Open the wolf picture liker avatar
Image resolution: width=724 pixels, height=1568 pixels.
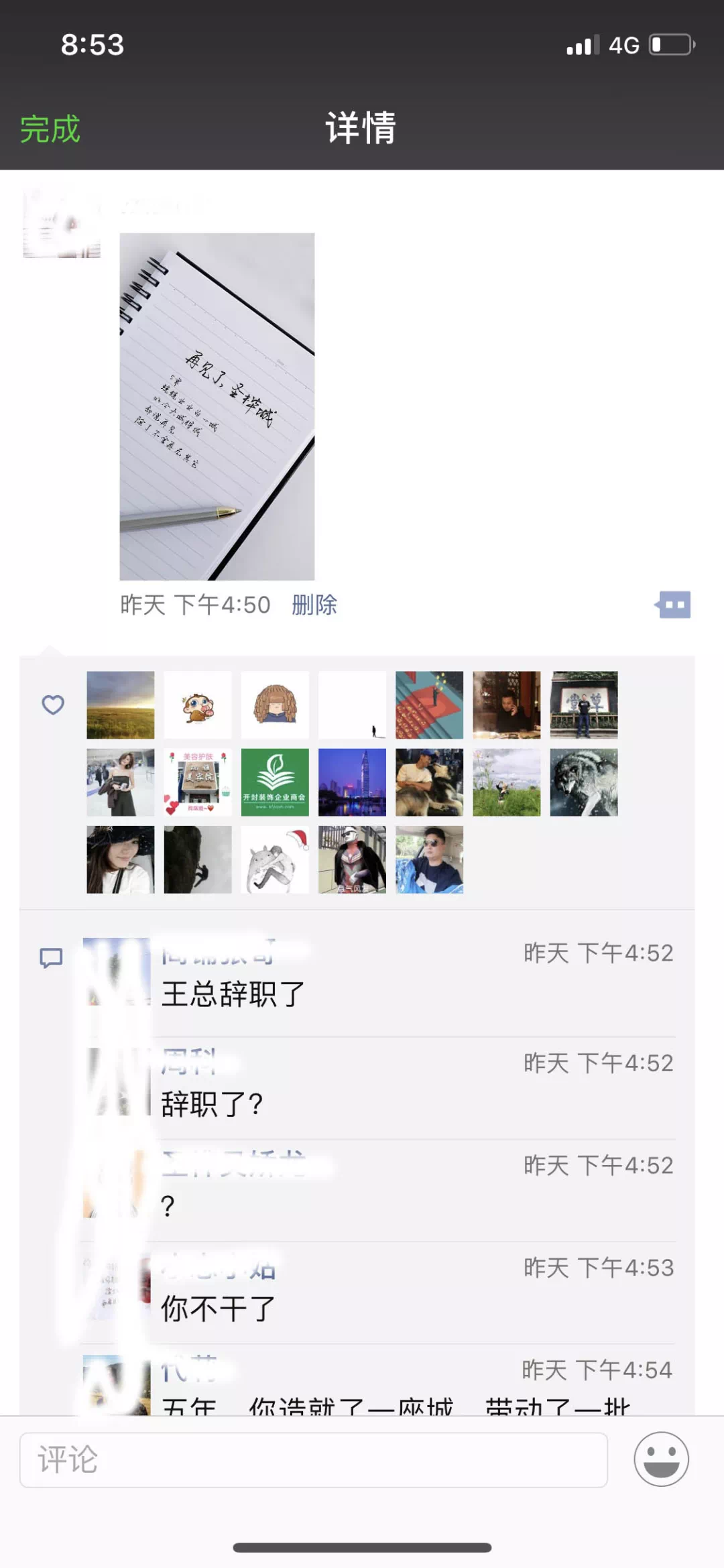[584, 782]
